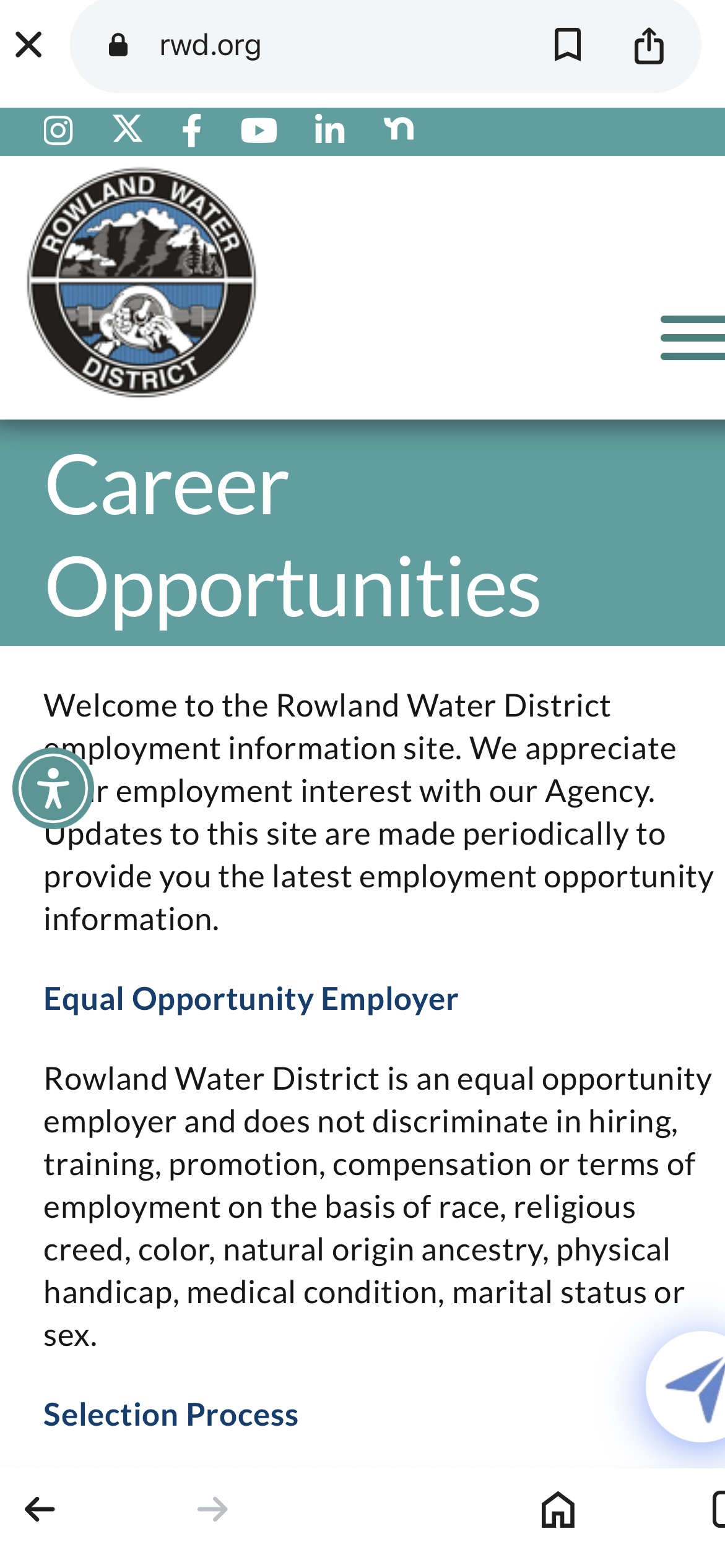Open the Nextdoor social link
Image resolution: width=725 pixels, height=1568 pixels.
[399, 129]
